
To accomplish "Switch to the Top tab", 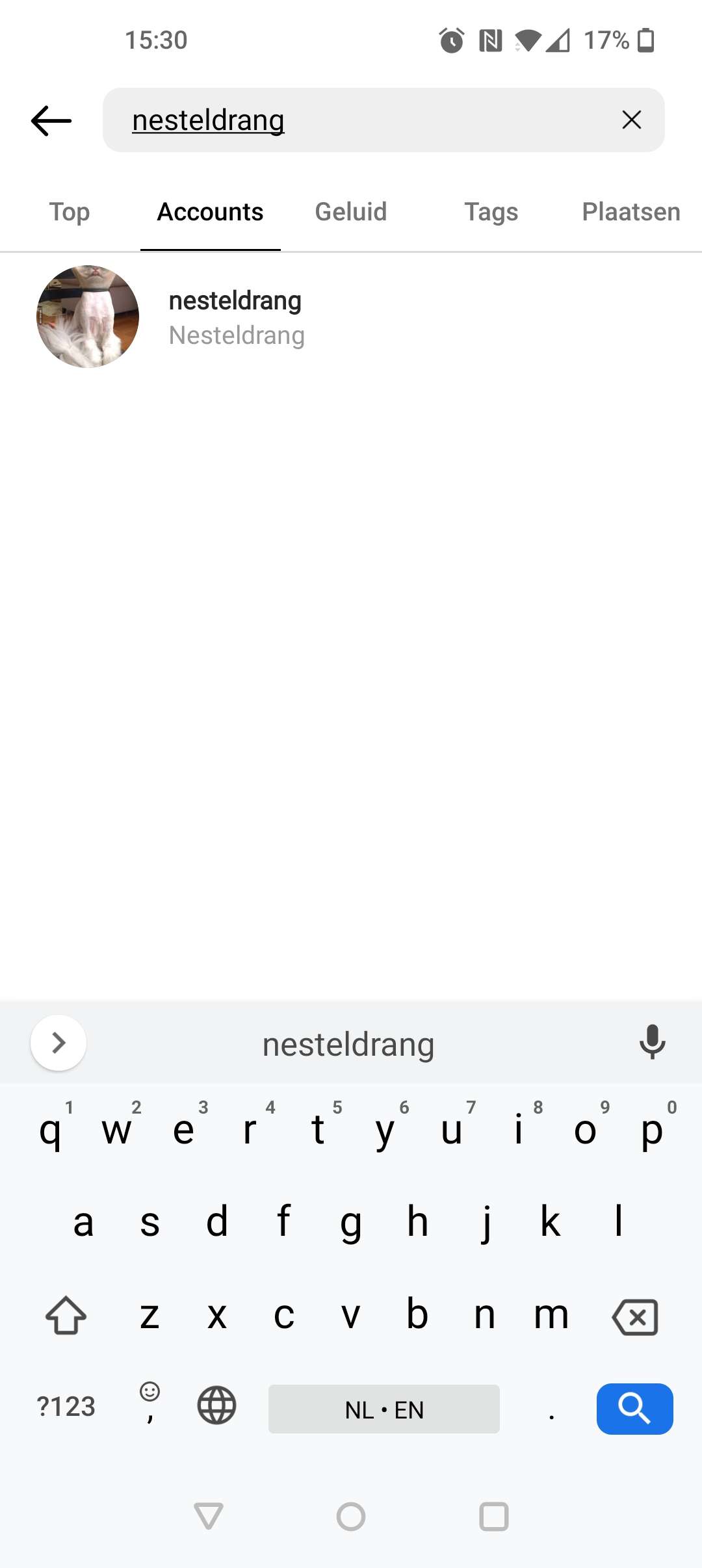I will coord(70,212).
